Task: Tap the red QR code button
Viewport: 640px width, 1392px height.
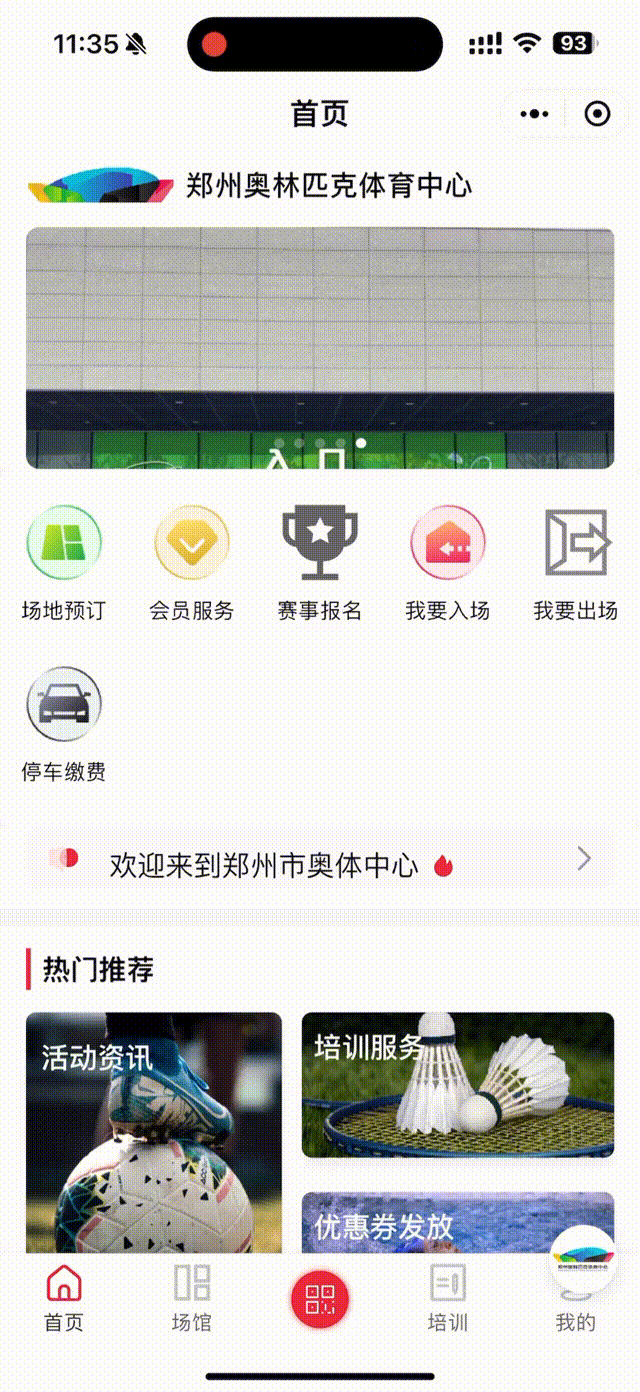Action: tap(320, 1300)
